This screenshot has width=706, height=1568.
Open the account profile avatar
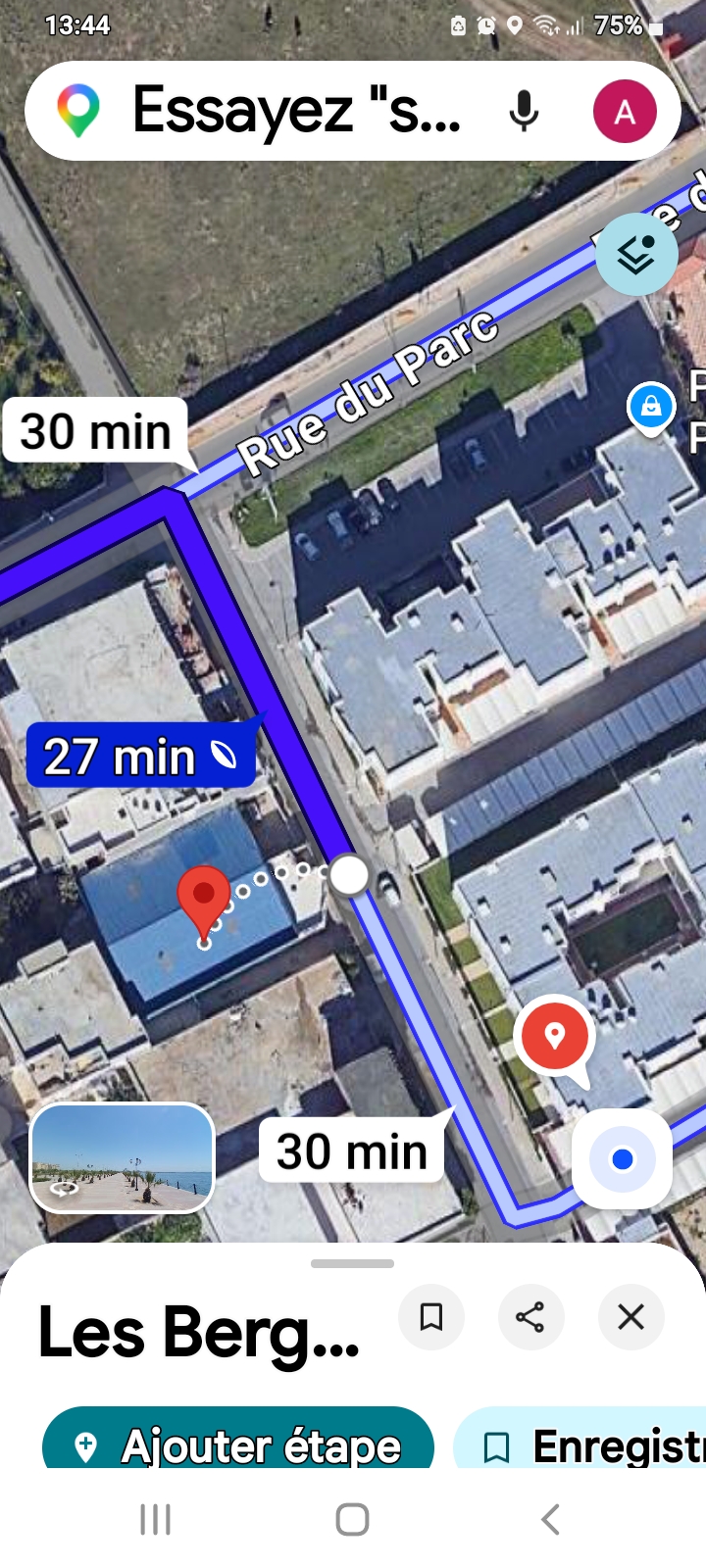point(625,111)
